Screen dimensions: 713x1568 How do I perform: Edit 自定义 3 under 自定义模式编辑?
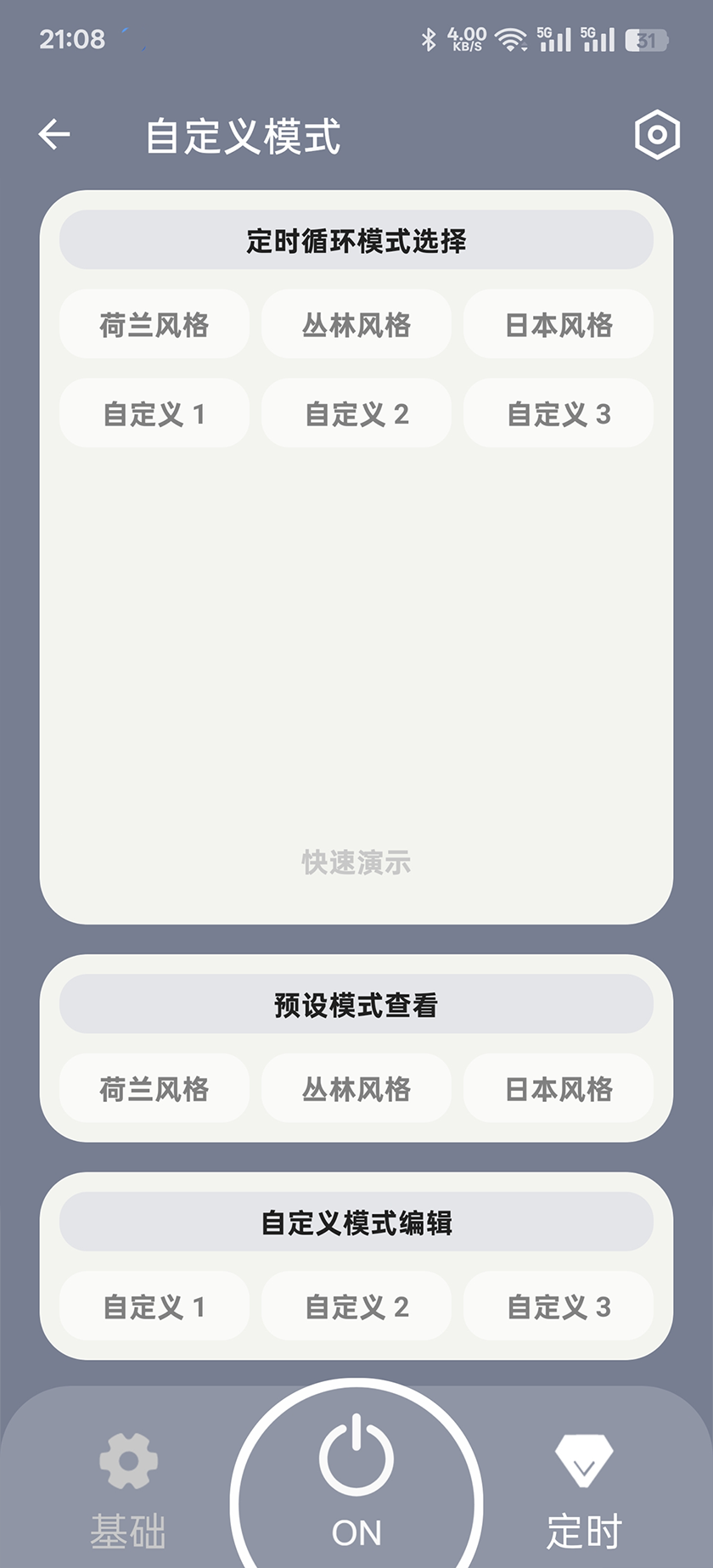coord(558,1306)
